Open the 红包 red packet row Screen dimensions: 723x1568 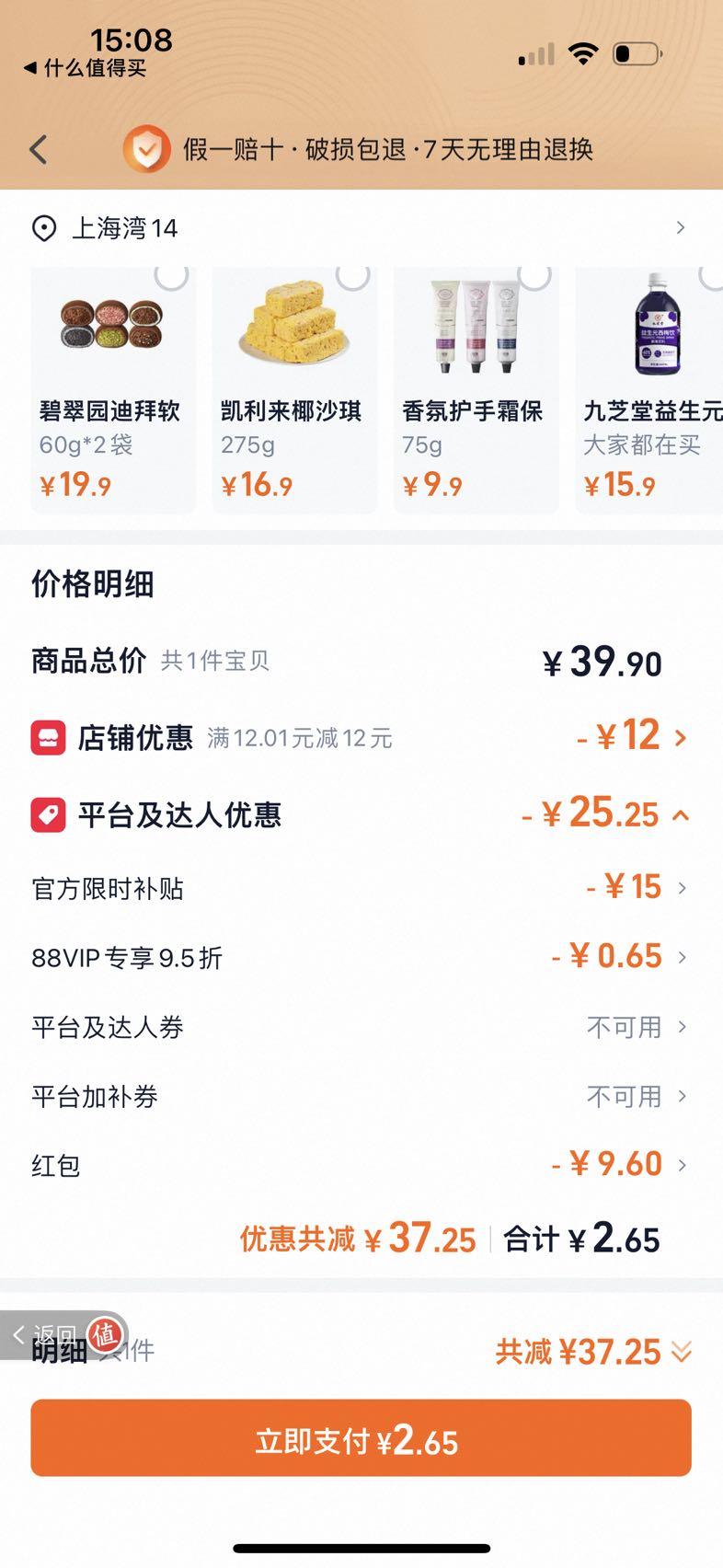(x=361, y=1165)
